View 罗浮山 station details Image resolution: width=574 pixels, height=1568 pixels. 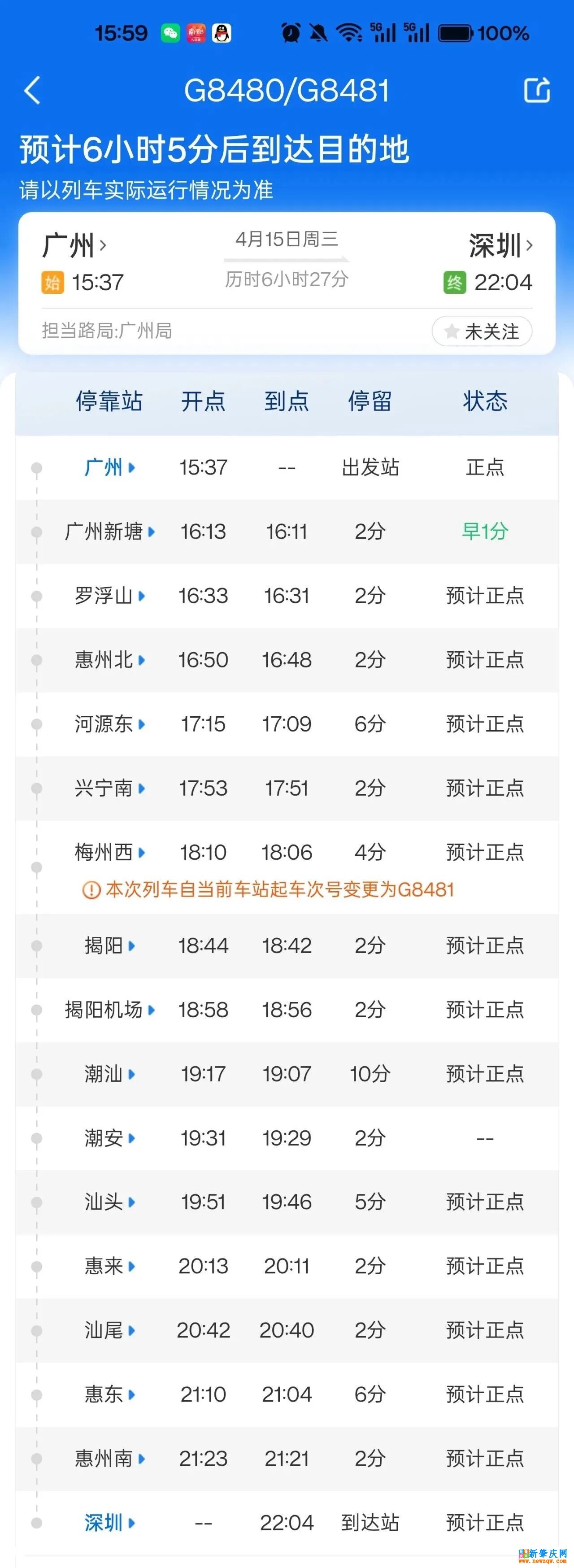[x=109, y=595]
